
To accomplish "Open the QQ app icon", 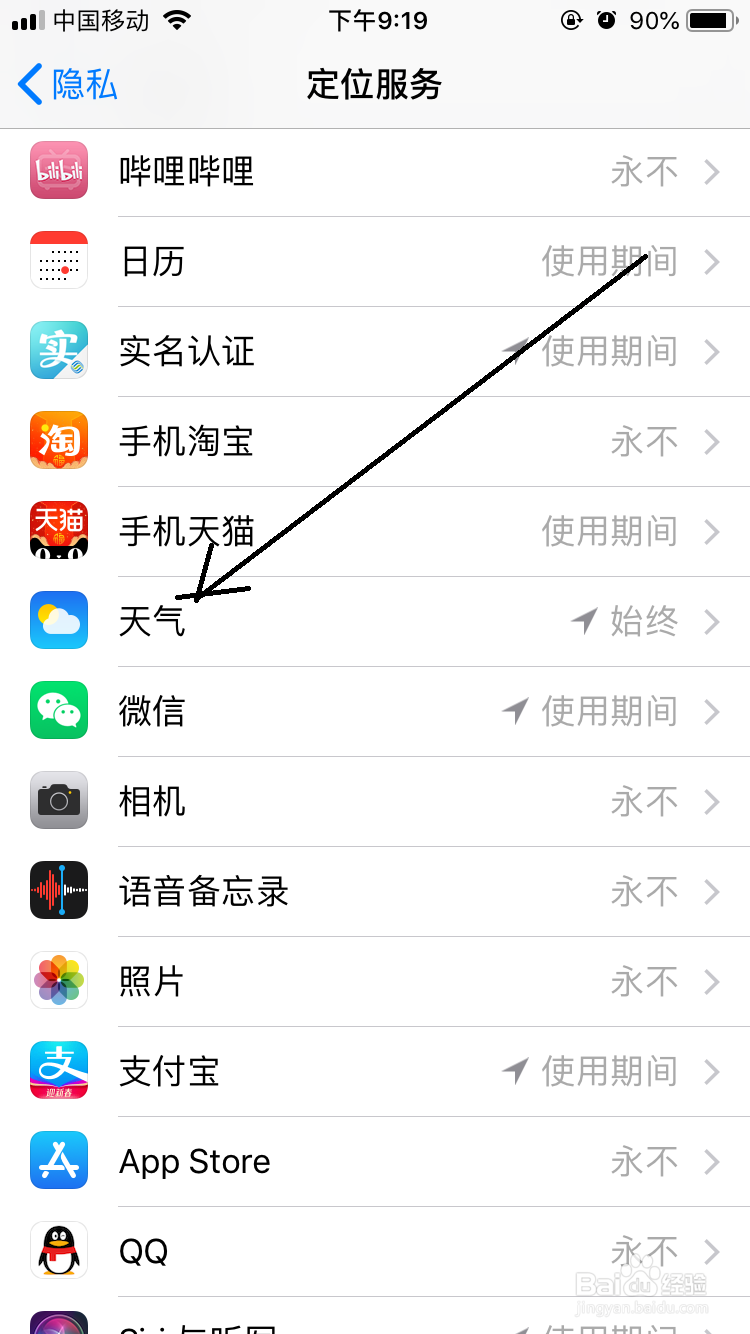I will point(58,1251).
